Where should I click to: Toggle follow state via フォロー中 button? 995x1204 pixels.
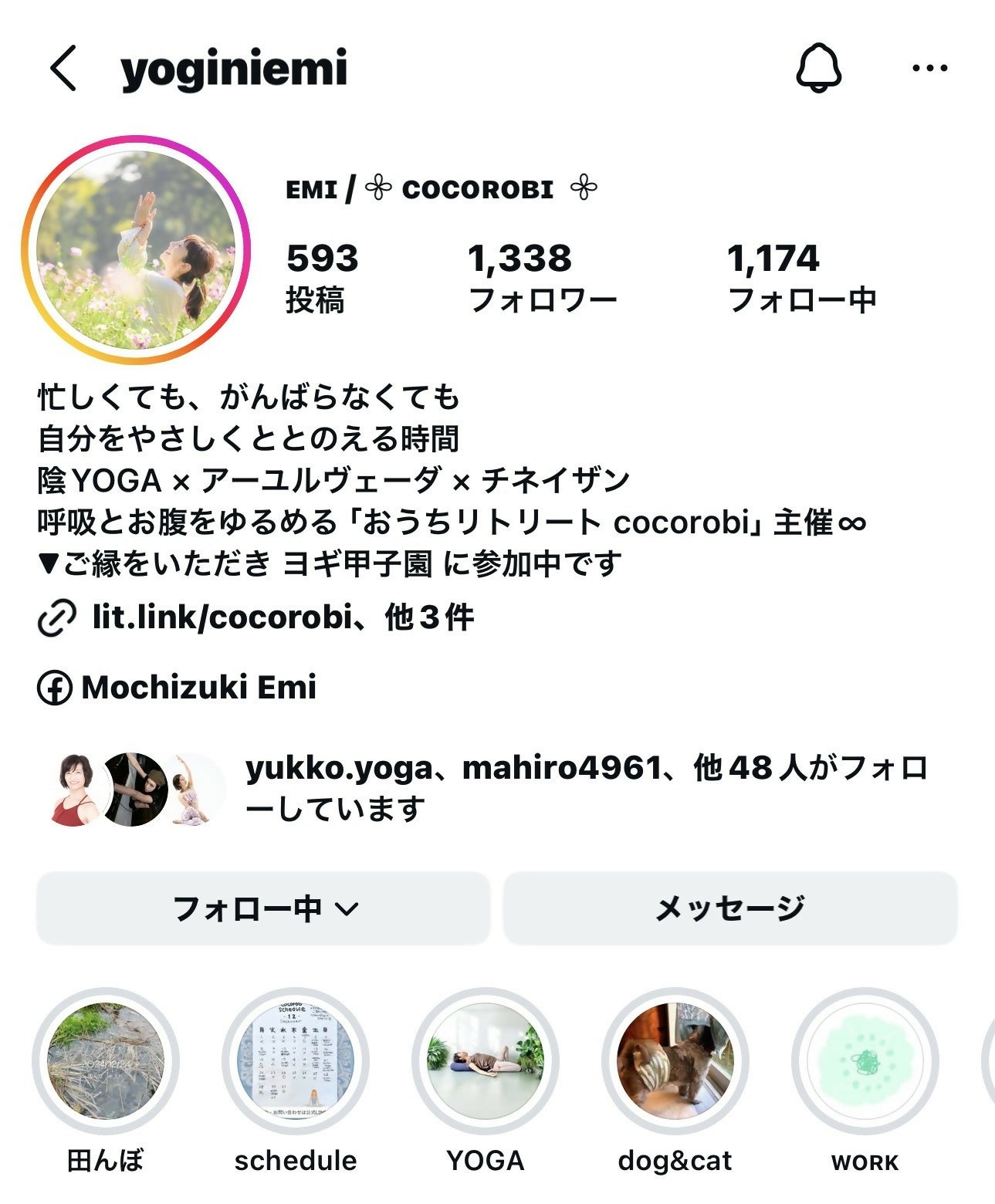pos(266,908)
